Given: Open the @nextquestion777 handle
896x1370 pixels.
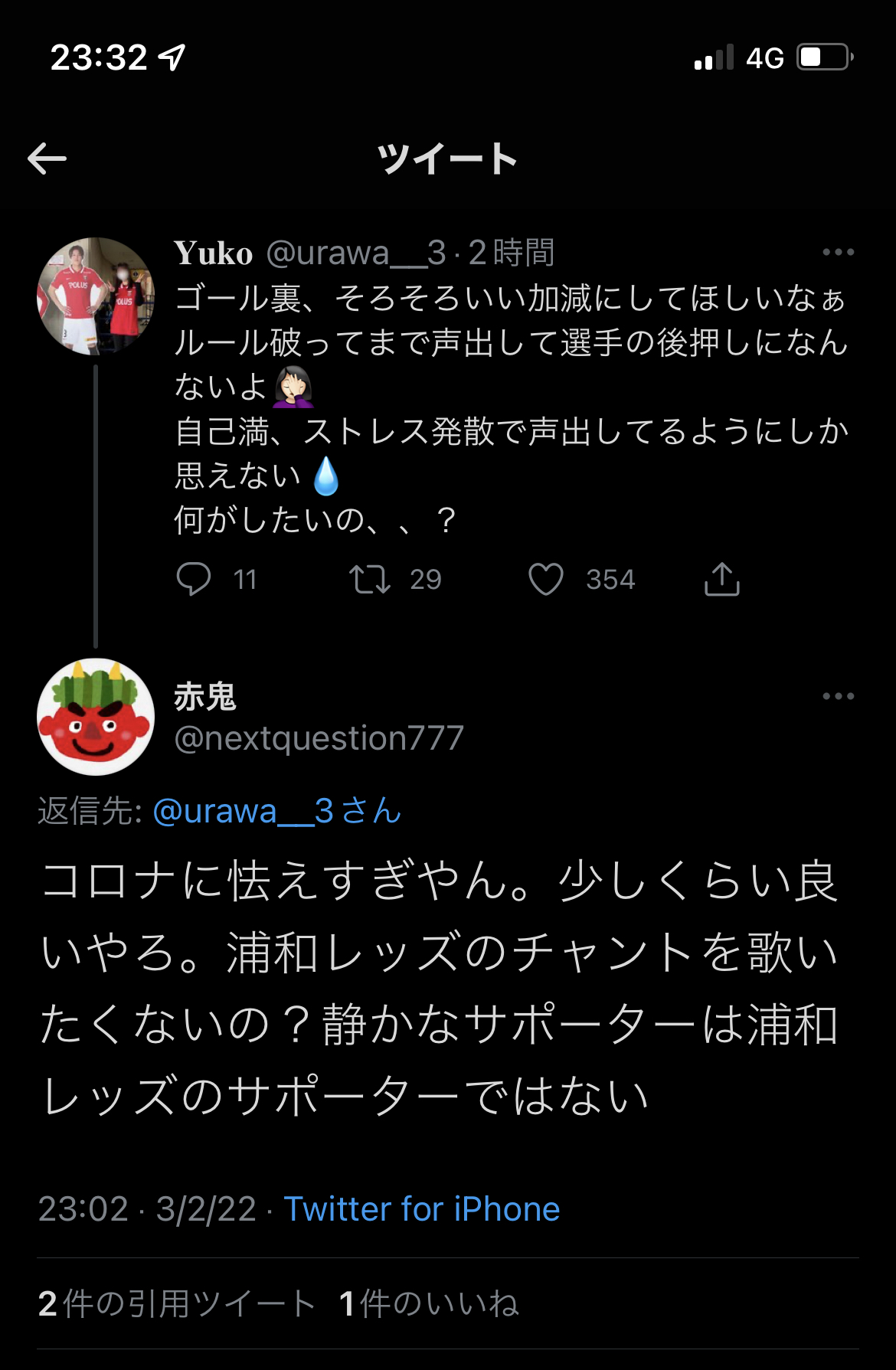Looking at the screenshot, I should tap(319, 738).
